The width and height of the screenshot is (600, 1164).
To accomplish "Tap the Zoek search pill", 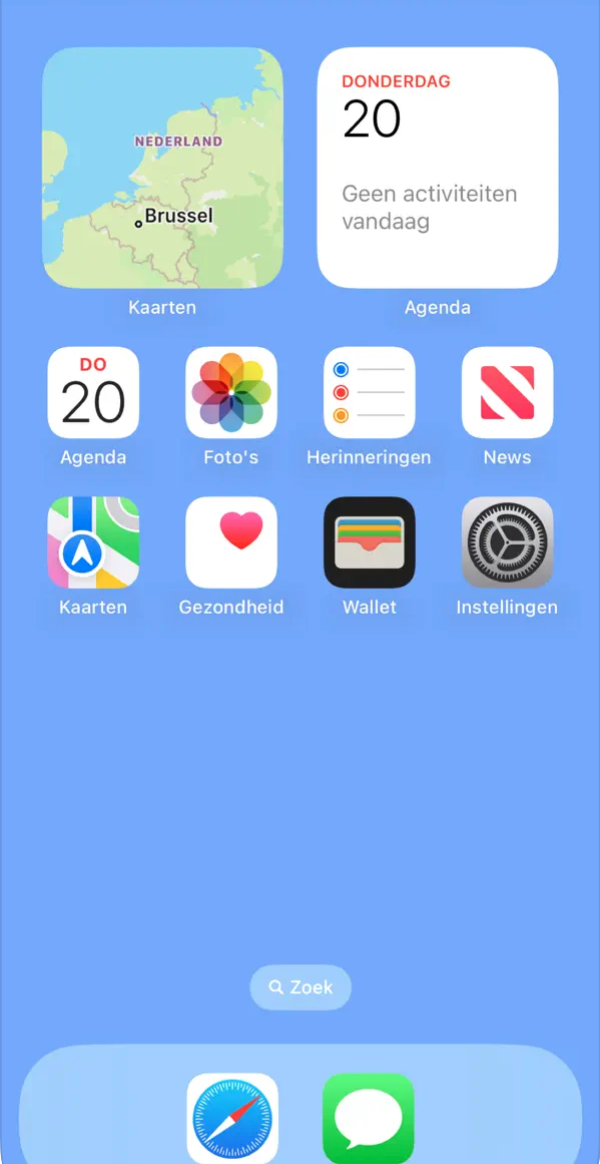I will pos(300,988).
